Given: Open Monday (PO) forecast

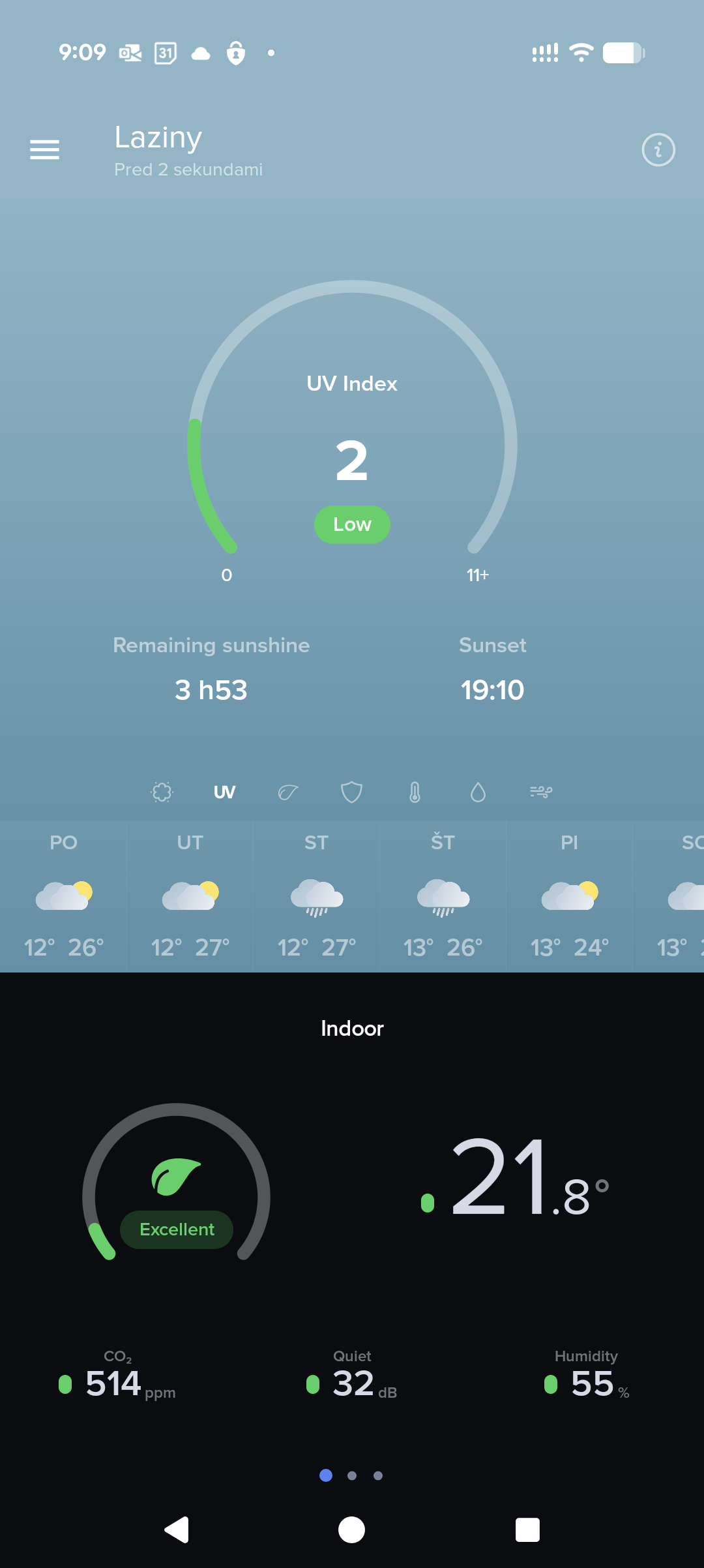Looking at the screenshot, I should [63, 897].
